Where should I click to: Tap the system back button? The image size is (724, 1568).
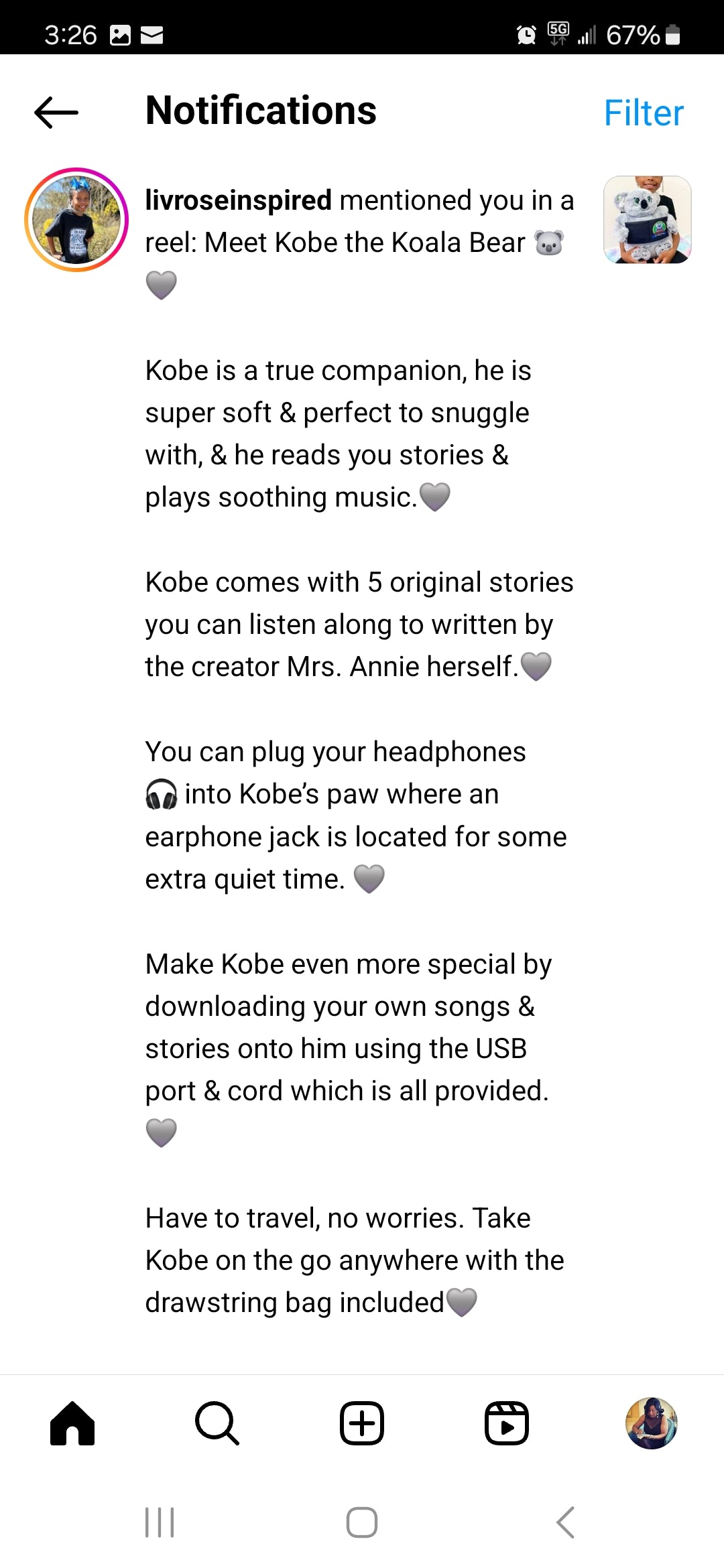click(565, 1522)
